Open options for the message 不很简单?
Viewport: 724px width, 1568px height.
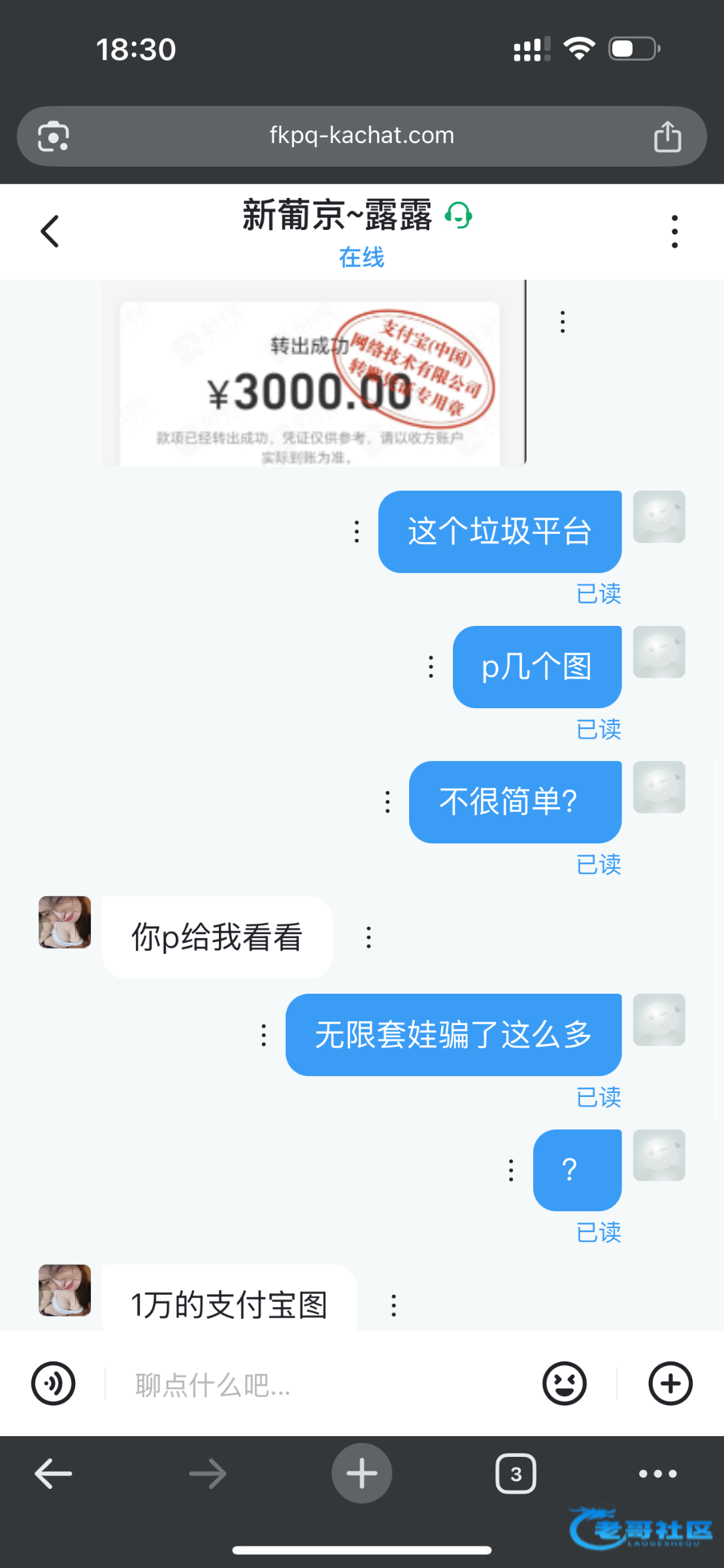[x=387, y=802]
